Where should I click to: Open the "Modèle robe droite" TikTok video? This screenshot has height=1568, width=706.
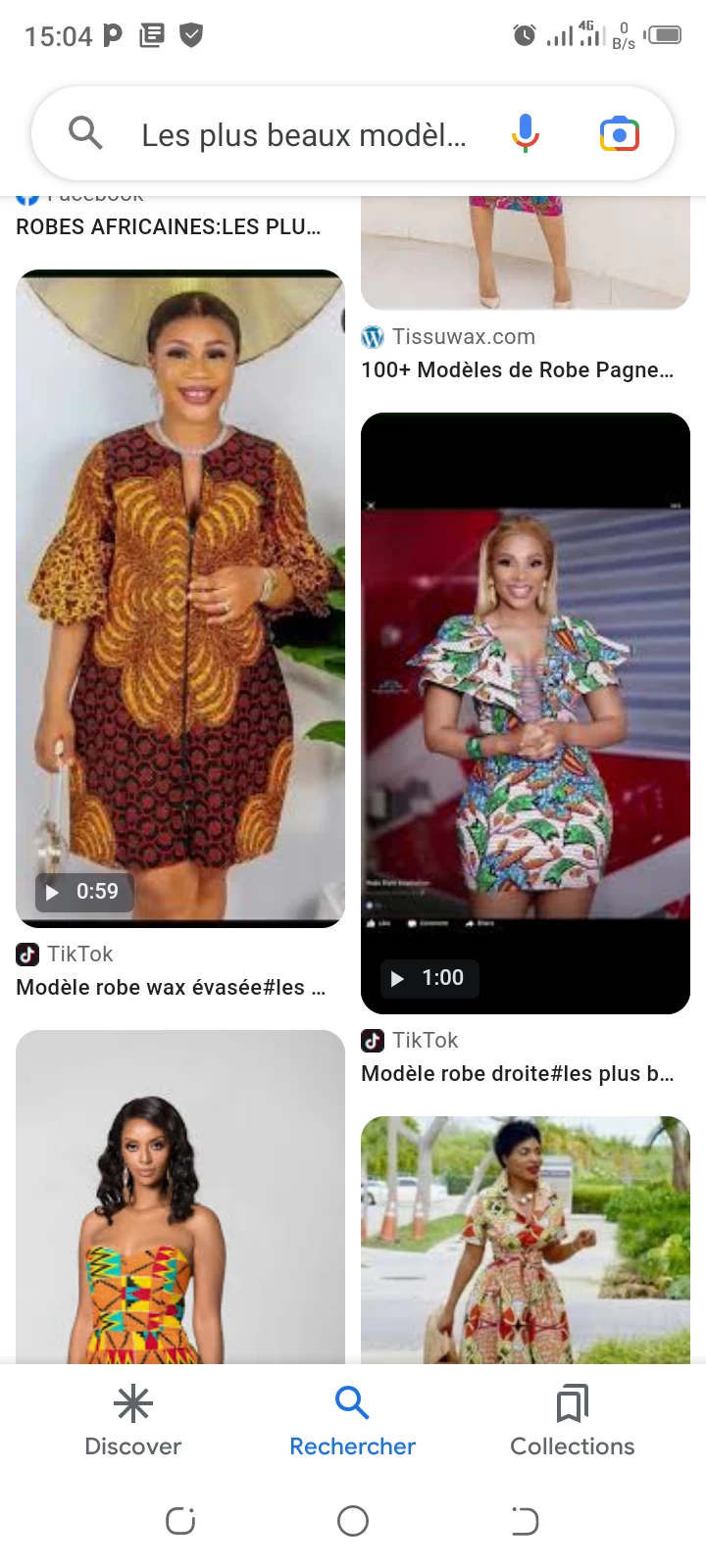(x=526, y=712)
